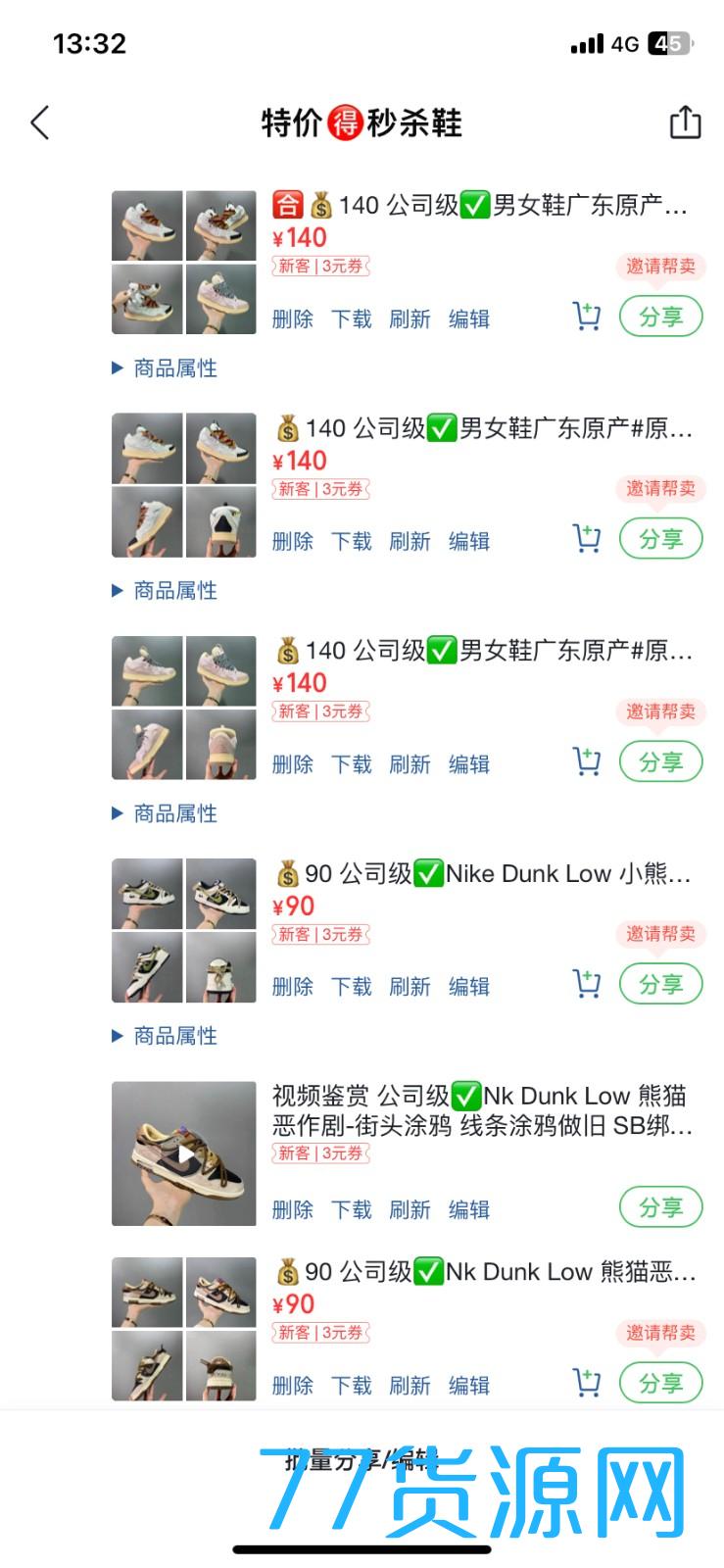This screenshot has height=1568, width=724.
Task: Delete the first 140 公司级 listing
Action: coord(292,318)
